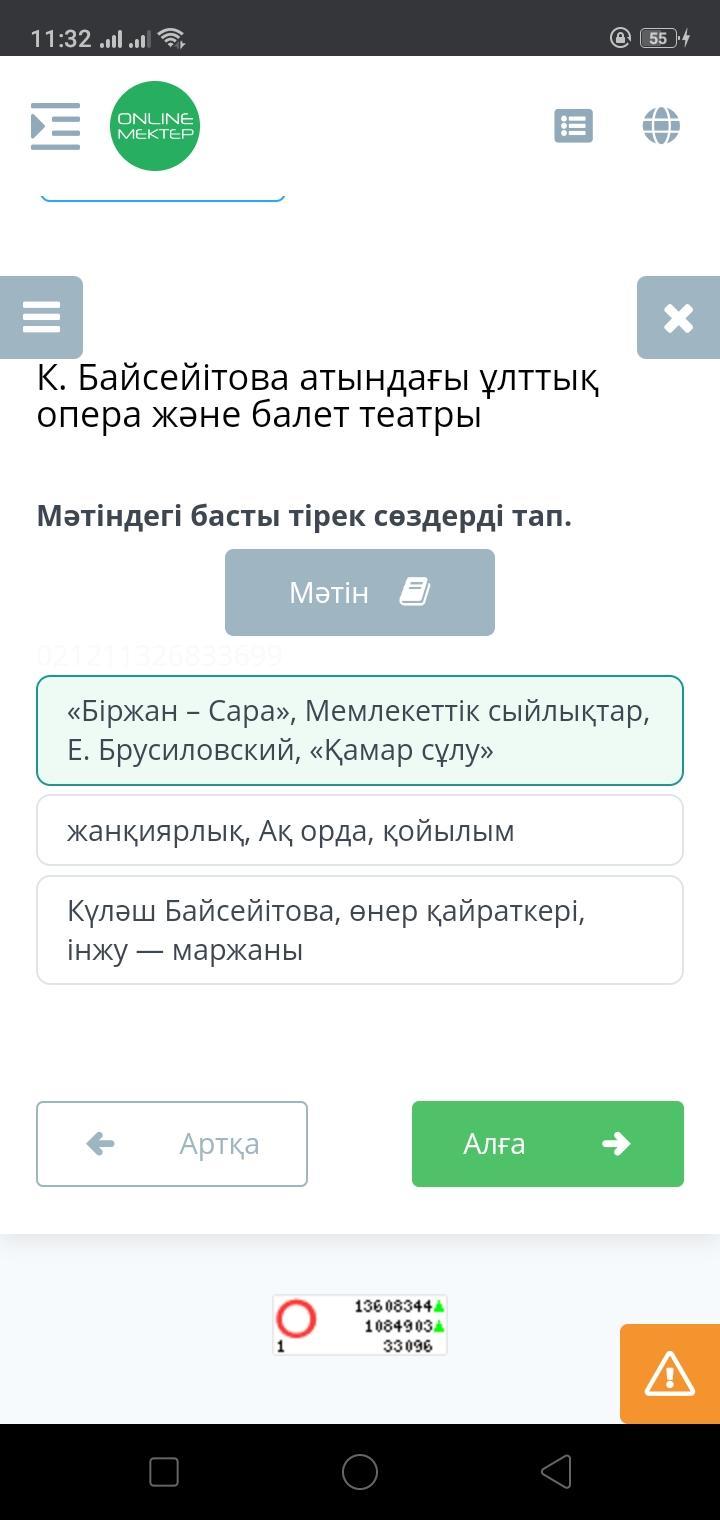Continue with the Алға button

[x=548, y=1144]
